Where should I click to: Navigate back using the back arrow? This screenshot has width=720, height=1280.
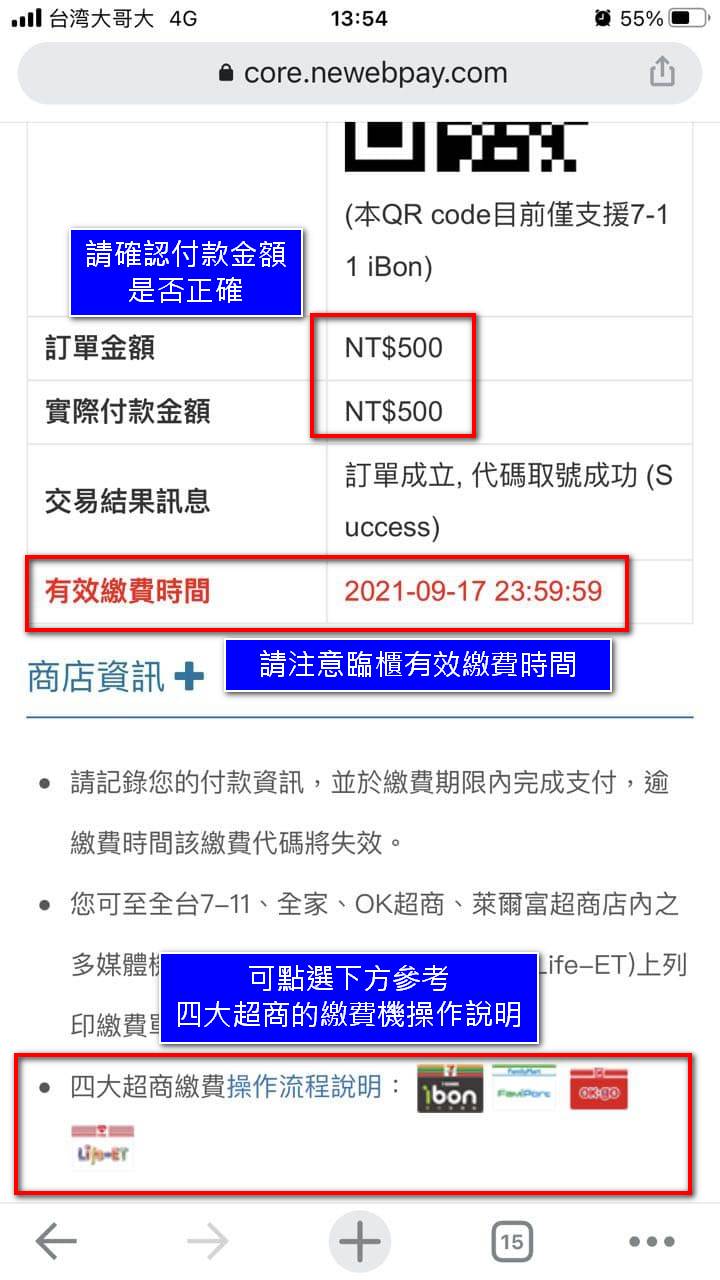(57, 1240)
